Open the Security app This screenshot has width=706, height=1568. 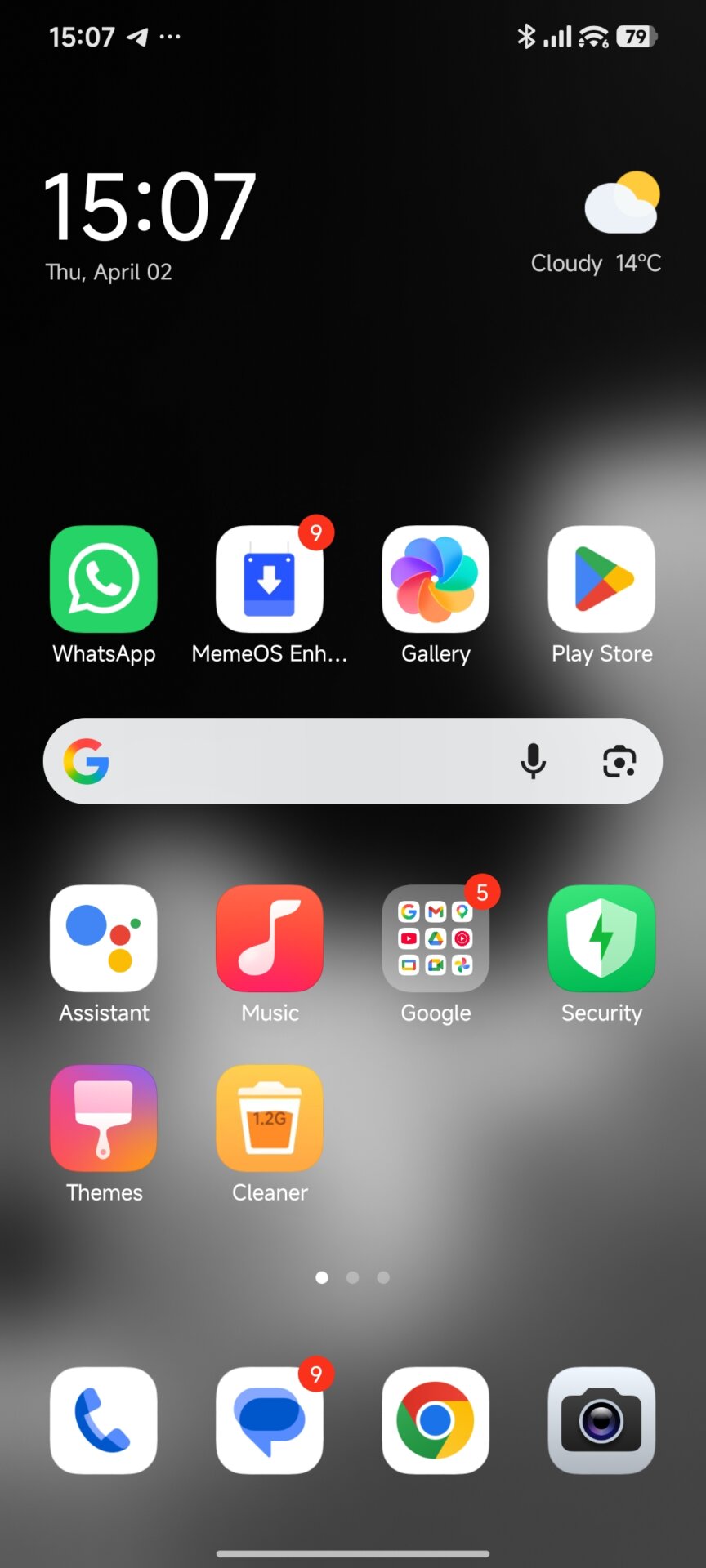click(601, 938)
